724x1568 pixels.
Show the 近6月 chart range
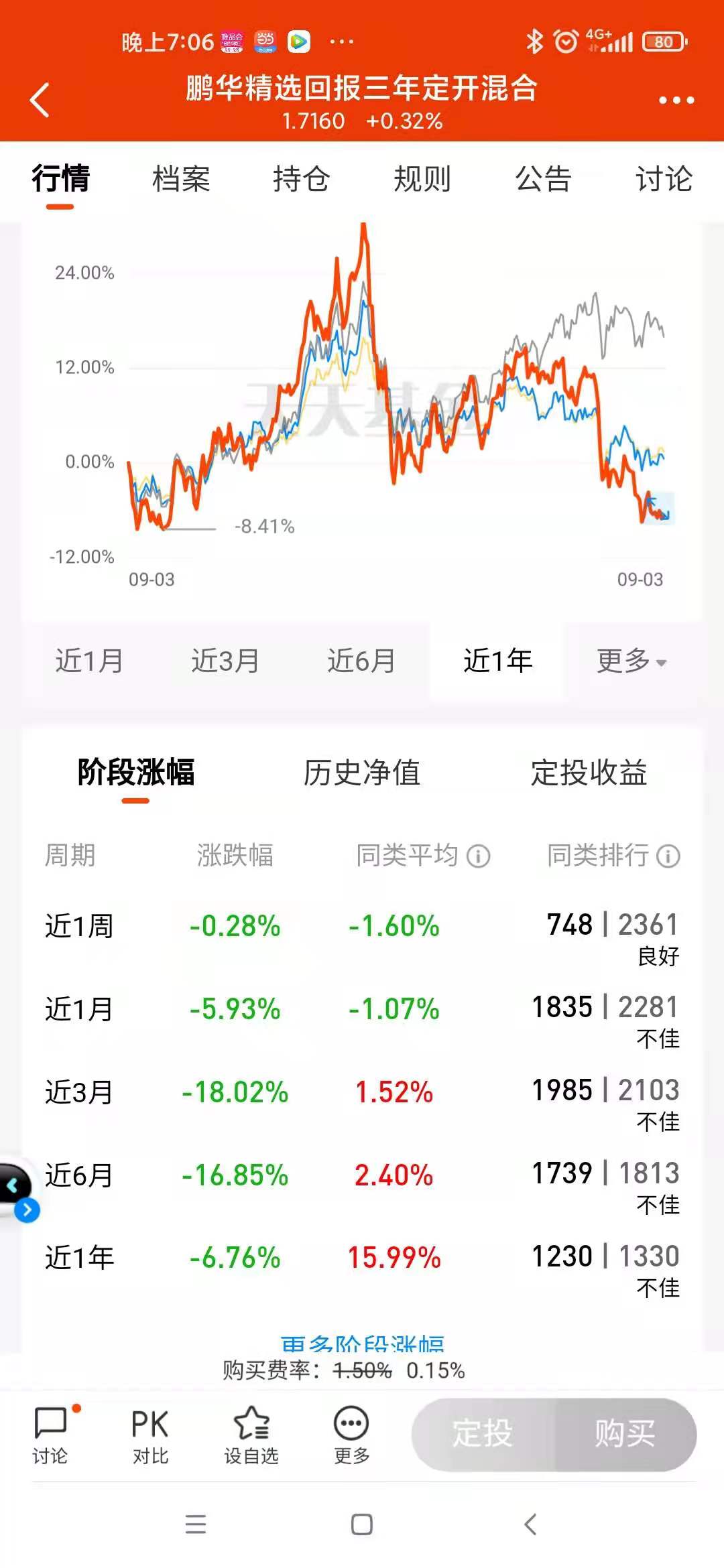pyautogui.click(x=361, y=661)
